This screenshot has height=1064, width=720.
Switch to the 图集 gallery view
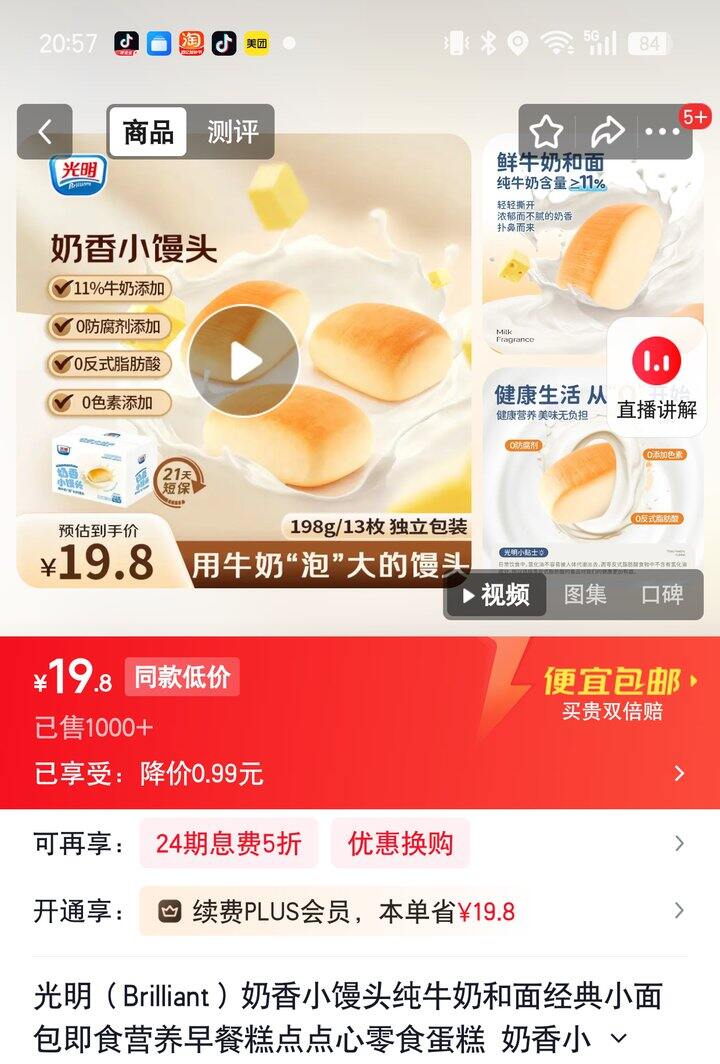[x=585, y=595]
